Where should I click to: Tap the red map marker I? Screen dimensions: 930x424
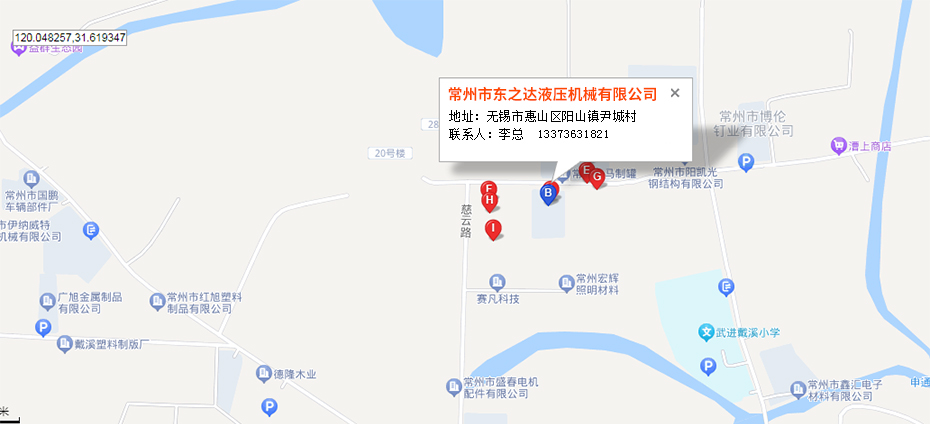493,229
